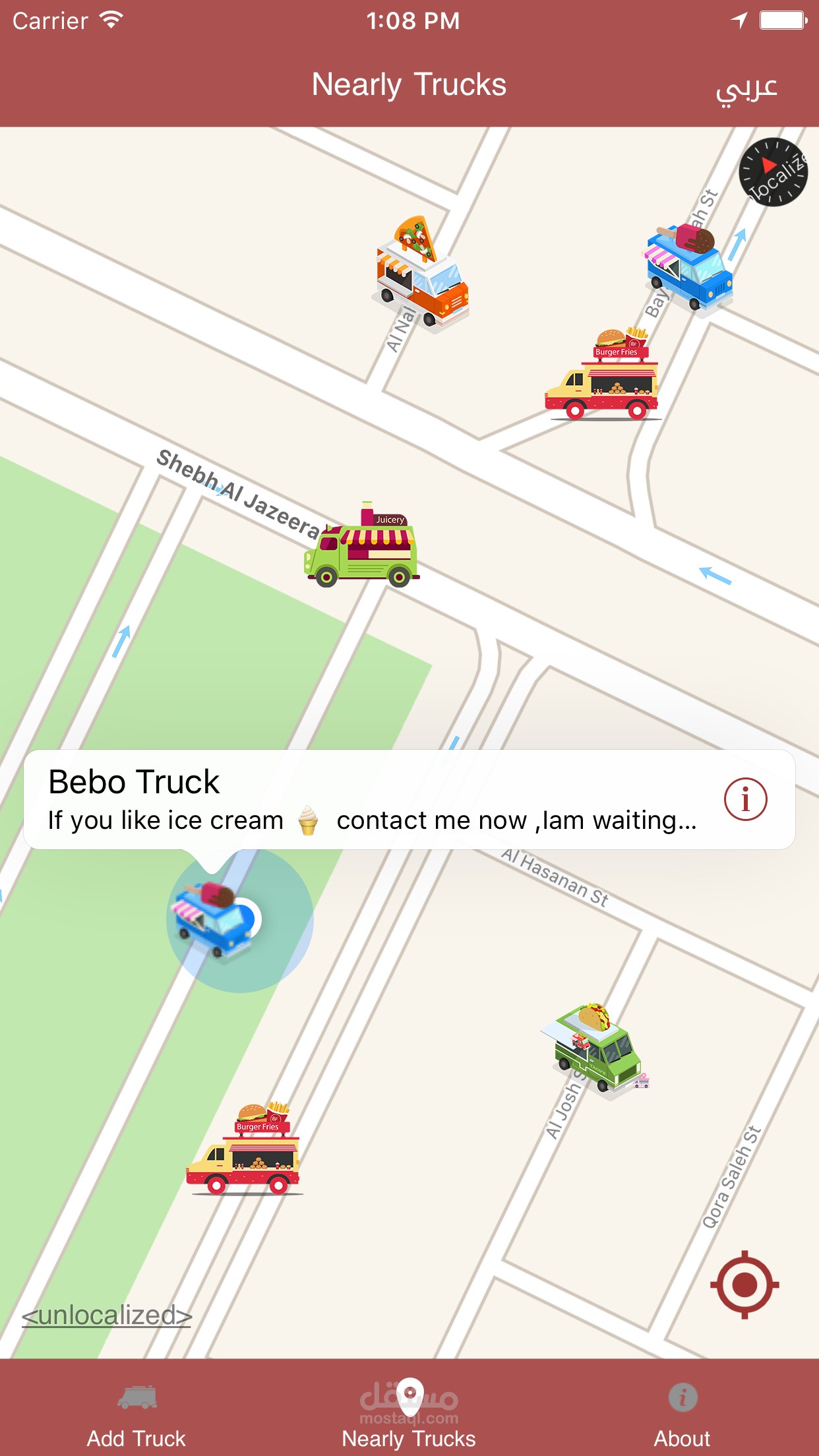This screenshot has width=819, height=1456.
Task: Tap the Shebh Al Jazeera street label
Action: (237, 491)
